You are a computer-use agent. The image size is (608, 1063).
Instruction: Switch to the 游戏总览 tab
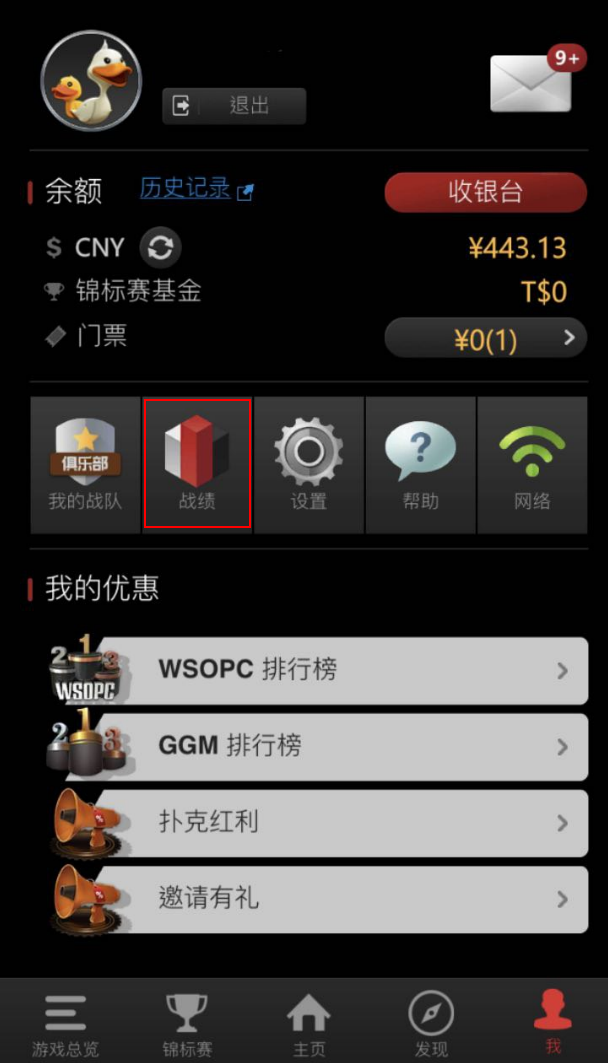(65, 1025)
